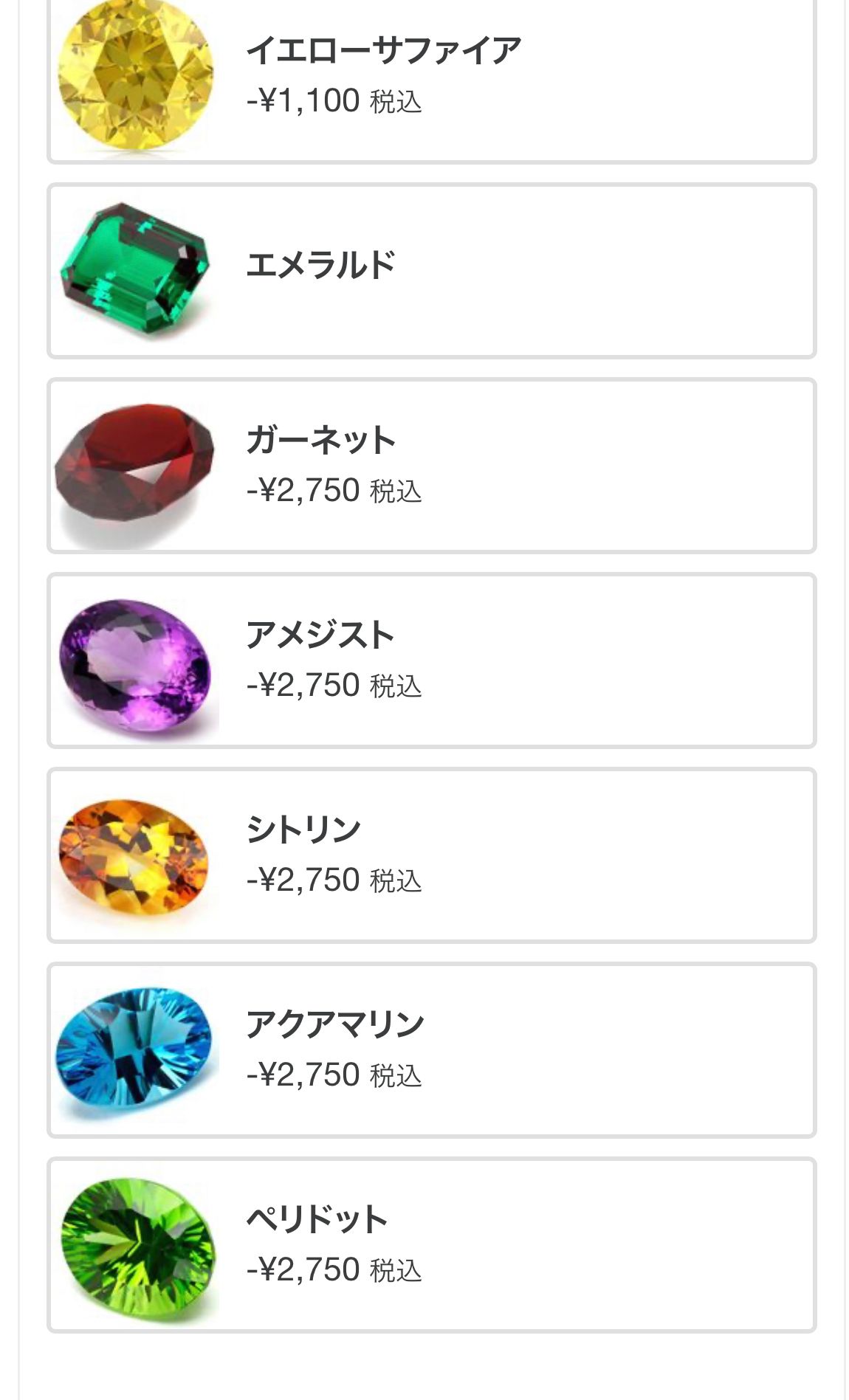Image resolution: width=849 pixels, height=1400 pixels.
Task: Pick the ガーネット gemstone option
Action: 431,466
